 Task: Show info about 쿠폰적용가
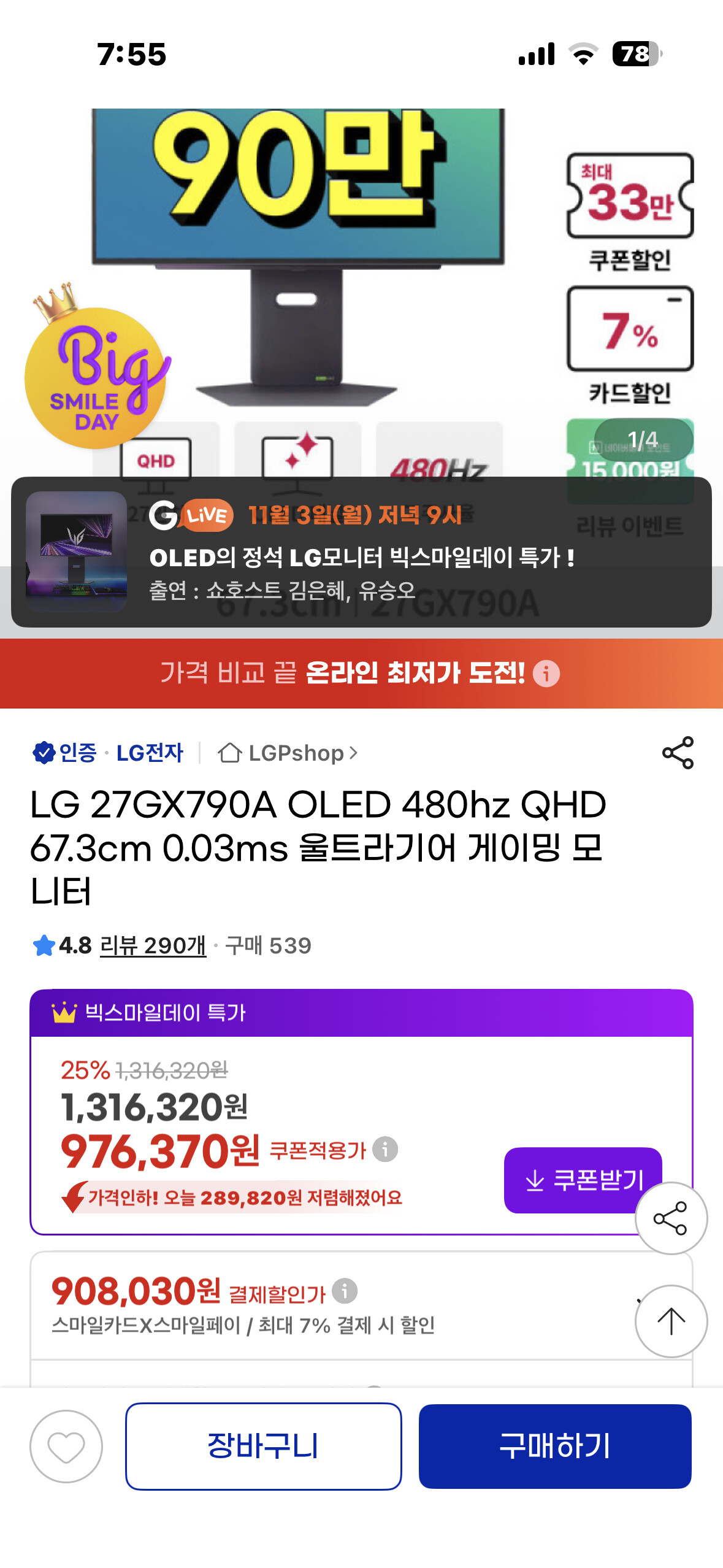pyautogui.click(x=385, y=1149)
